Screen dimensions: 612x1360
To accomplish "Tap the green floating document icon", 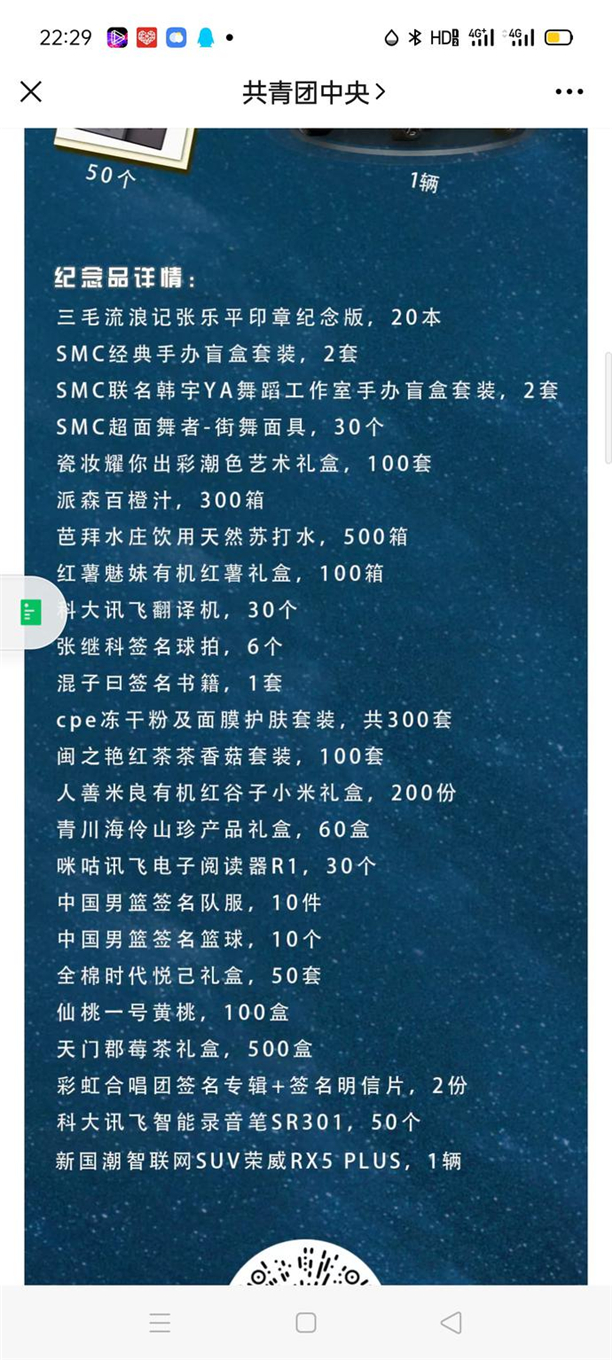I will point(30,612).
